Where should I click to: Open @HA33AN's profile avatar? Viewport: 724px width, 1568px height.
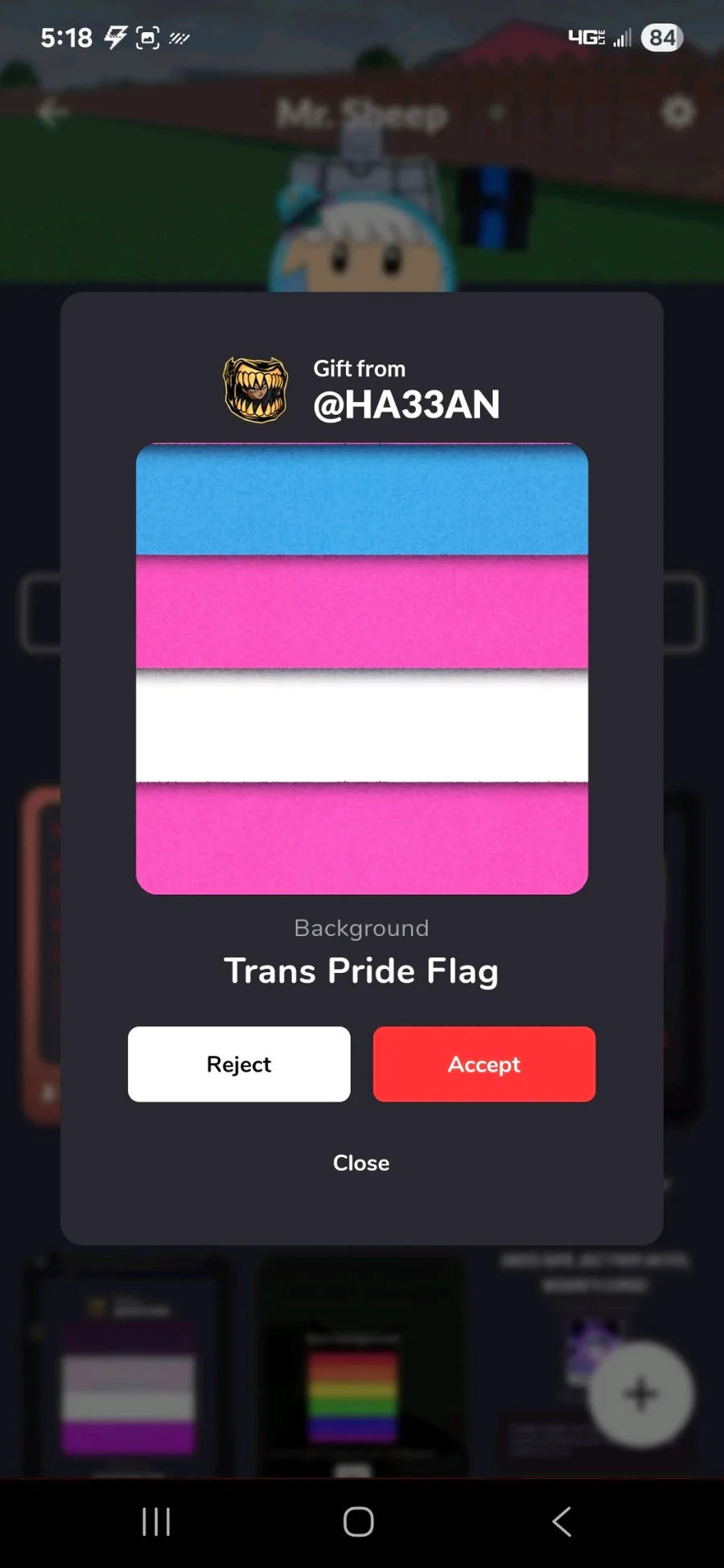pyautogui.click(x=256, y=390)
